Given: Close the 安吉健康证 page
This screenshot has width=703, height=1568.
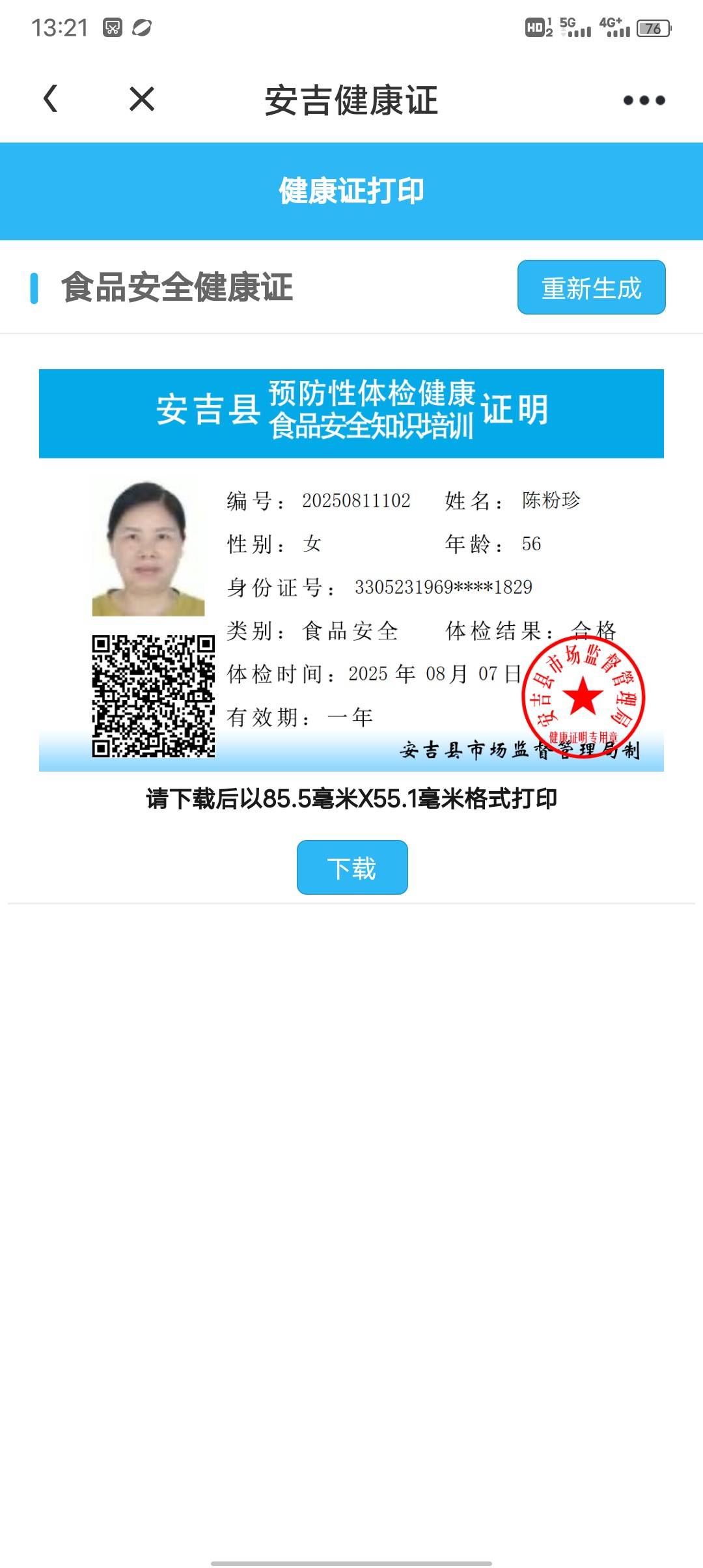Looking at the screenshot, I should coord(141,100).
